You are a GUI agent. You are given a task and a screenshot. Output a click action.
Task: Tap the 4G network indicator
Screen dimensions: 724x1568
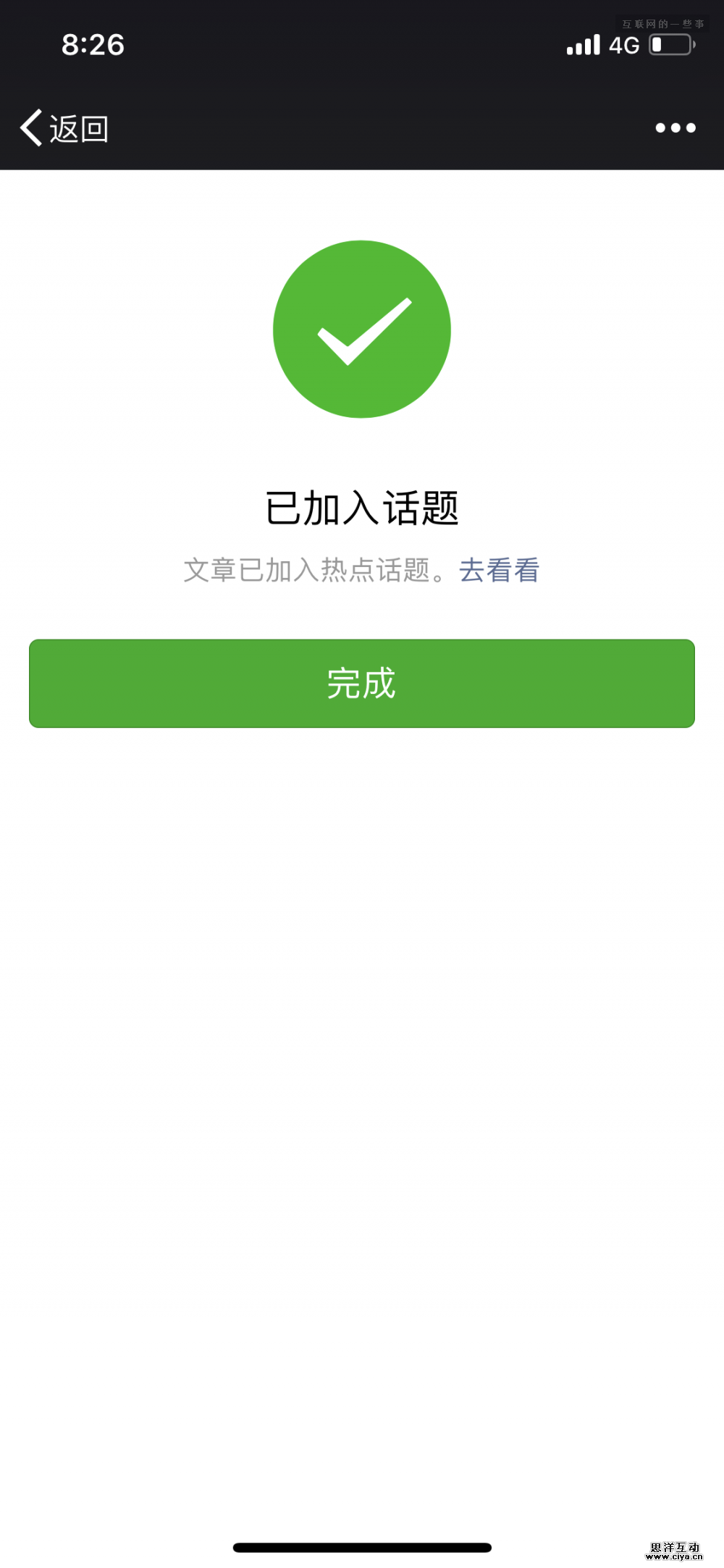coord(624,45)
